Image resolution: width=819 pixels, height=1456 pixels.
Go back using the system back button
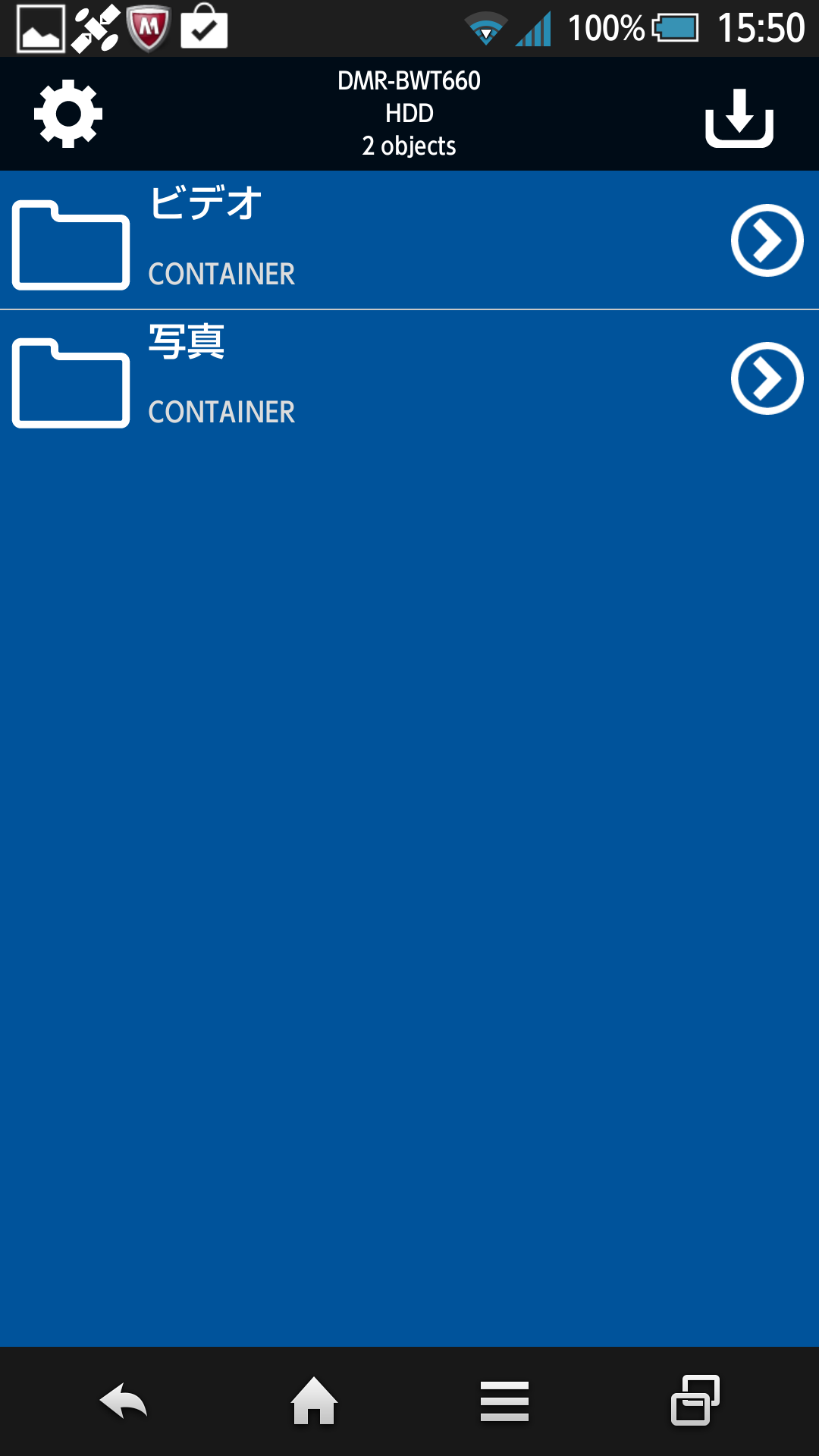pyautogui.click(x=124, y=1401)
